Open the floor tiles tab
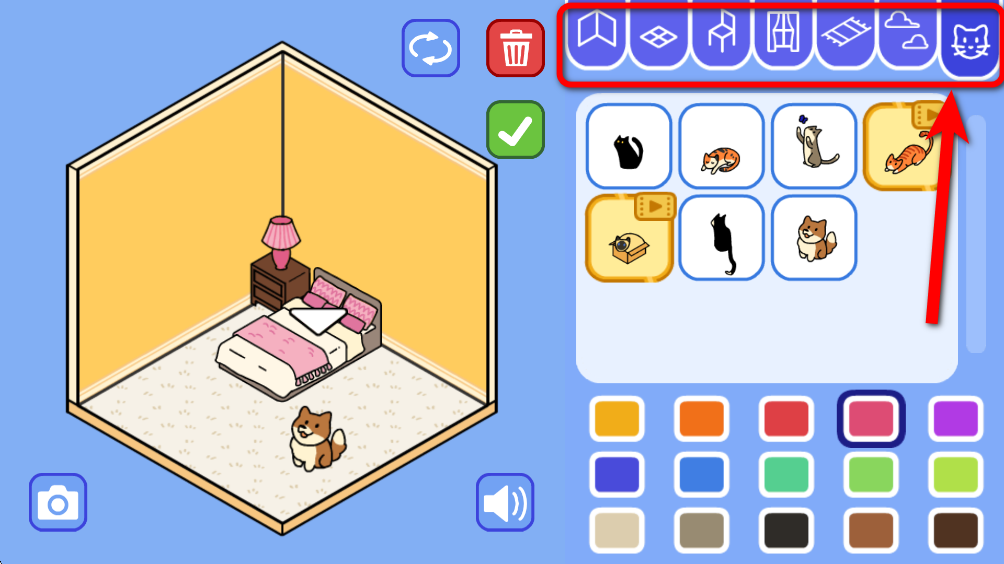 (658, 36)
